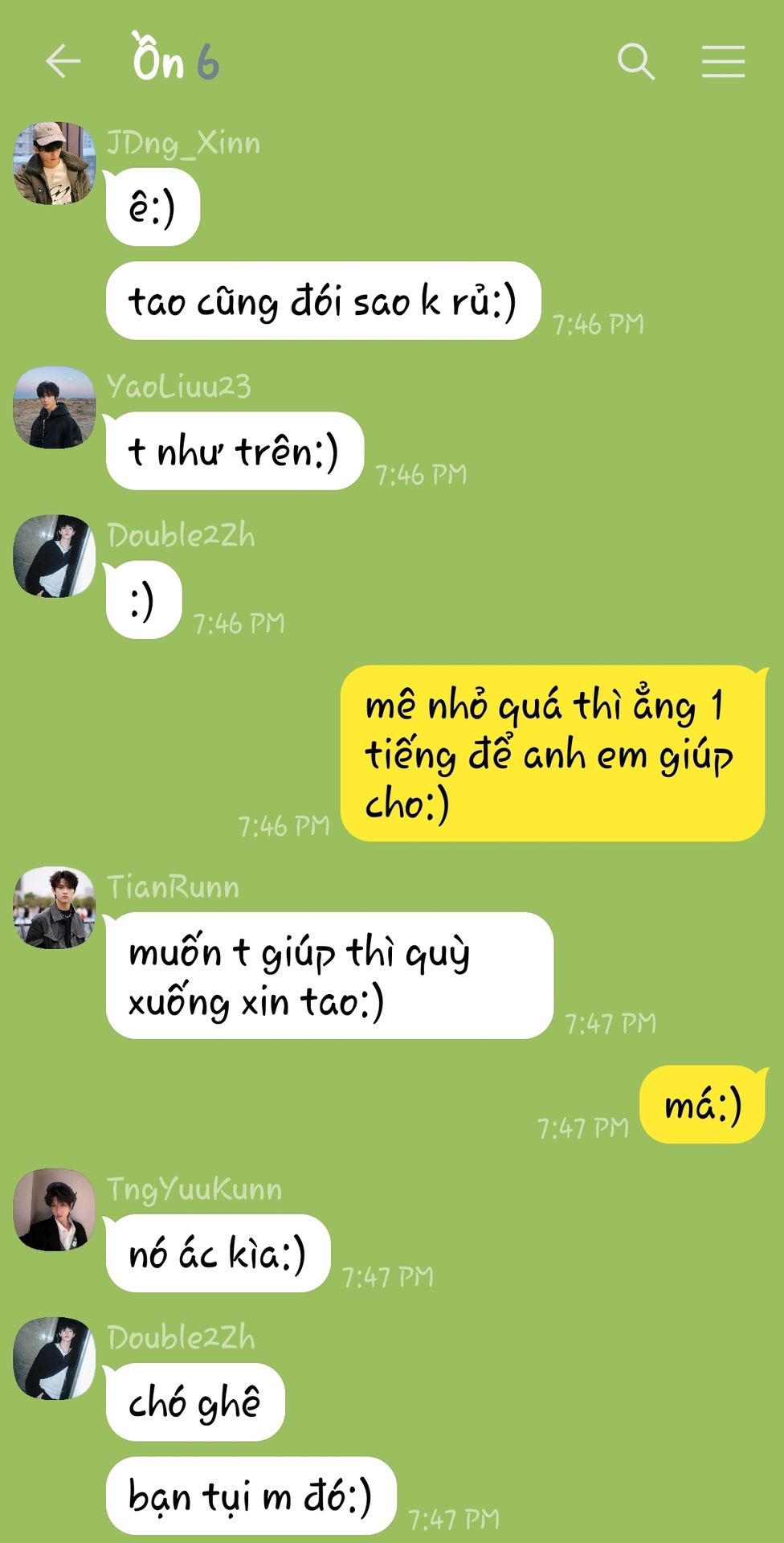Open the chat menu icon
784x1543 pixels.
(x=723, y=61)
